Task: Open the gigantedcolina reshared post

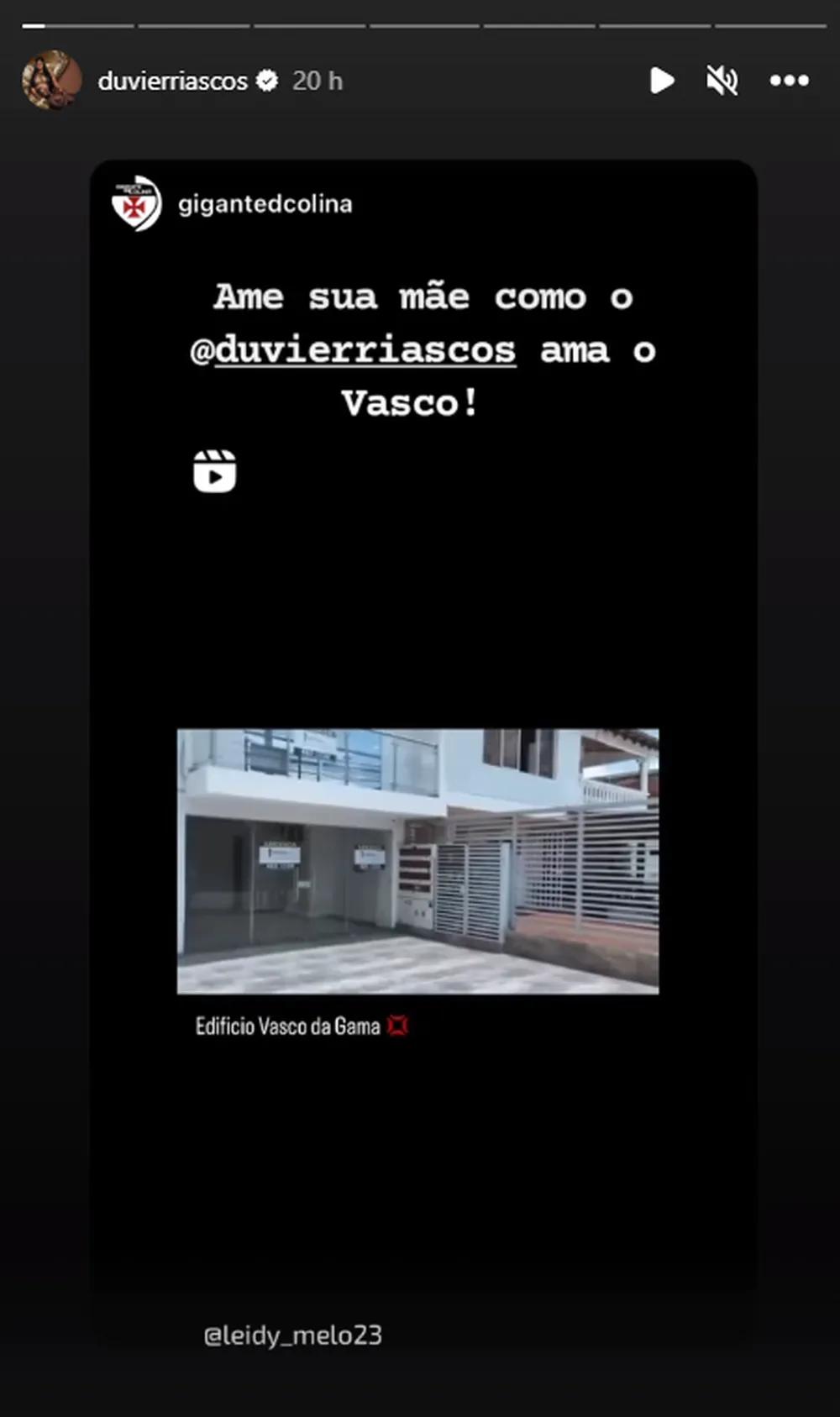Action: [x=265, y=204]
